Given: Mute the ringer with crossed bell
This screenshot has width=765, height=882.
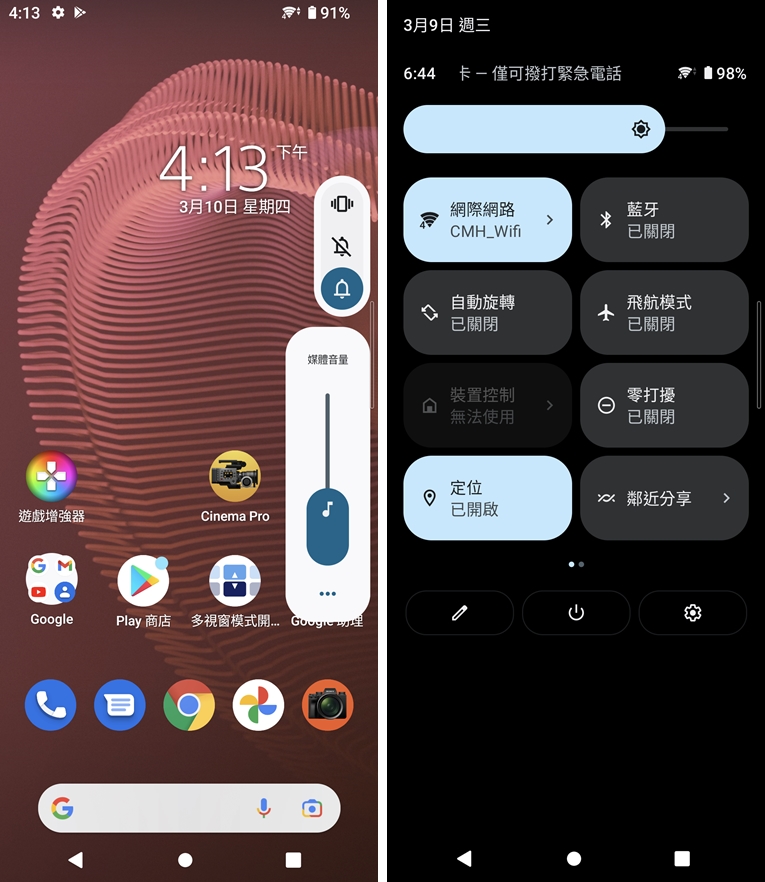Looking at the screenshot, I should [x=342, y=247].
